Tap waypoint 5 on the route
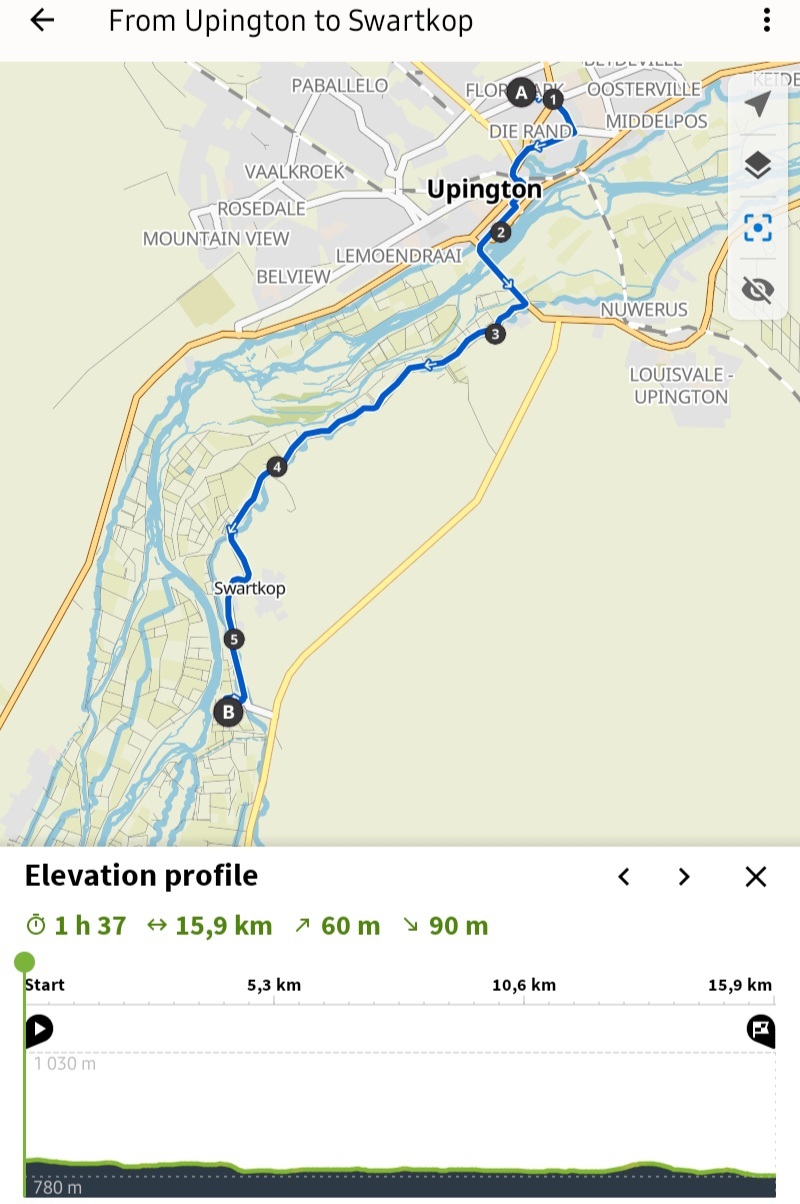The width and height of the screenshot is (800, 1204). tap(234, 639)
